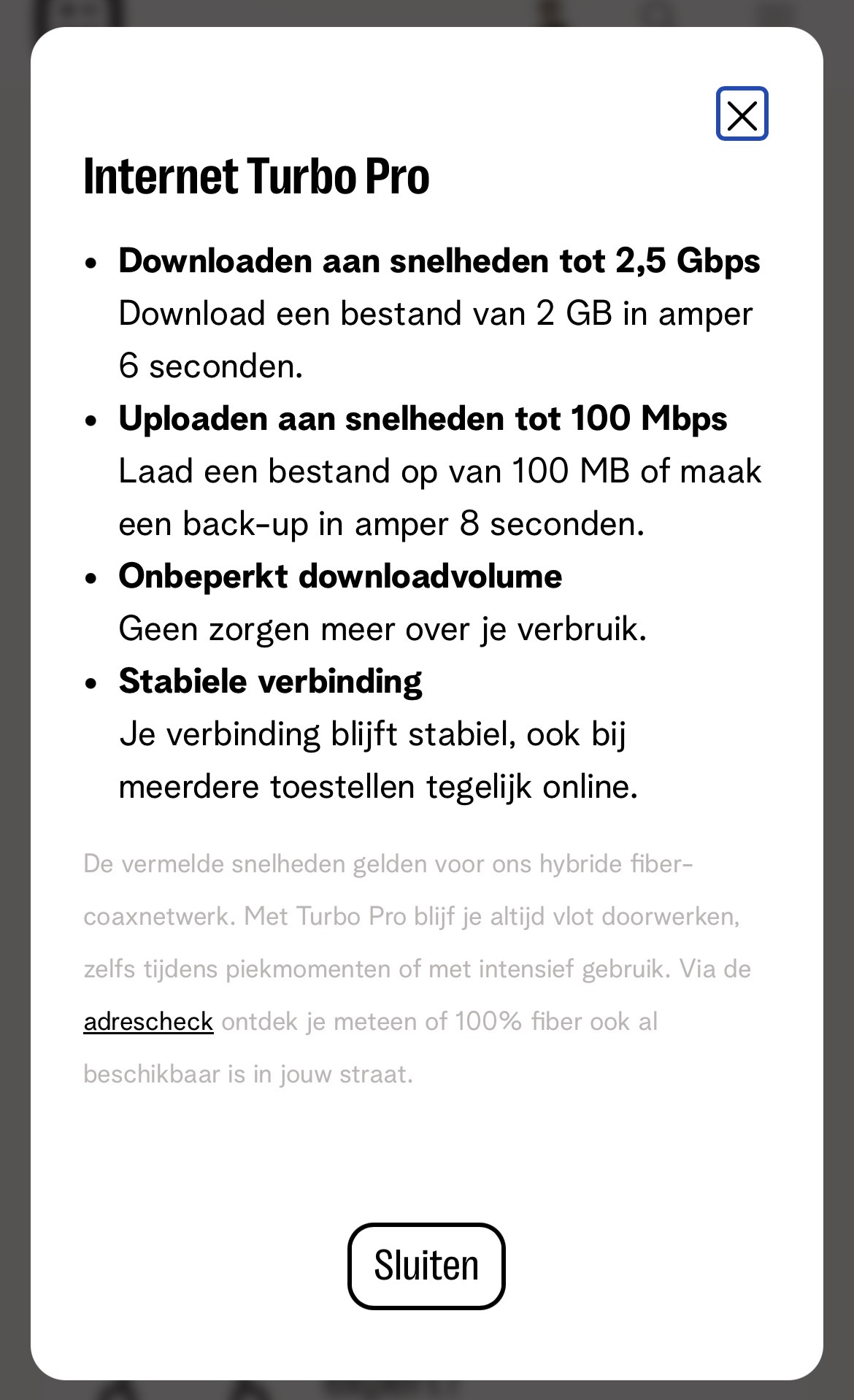Open the adrescheck link
This screenshot has height=1400, width=854.
[x=148, y=1021]
